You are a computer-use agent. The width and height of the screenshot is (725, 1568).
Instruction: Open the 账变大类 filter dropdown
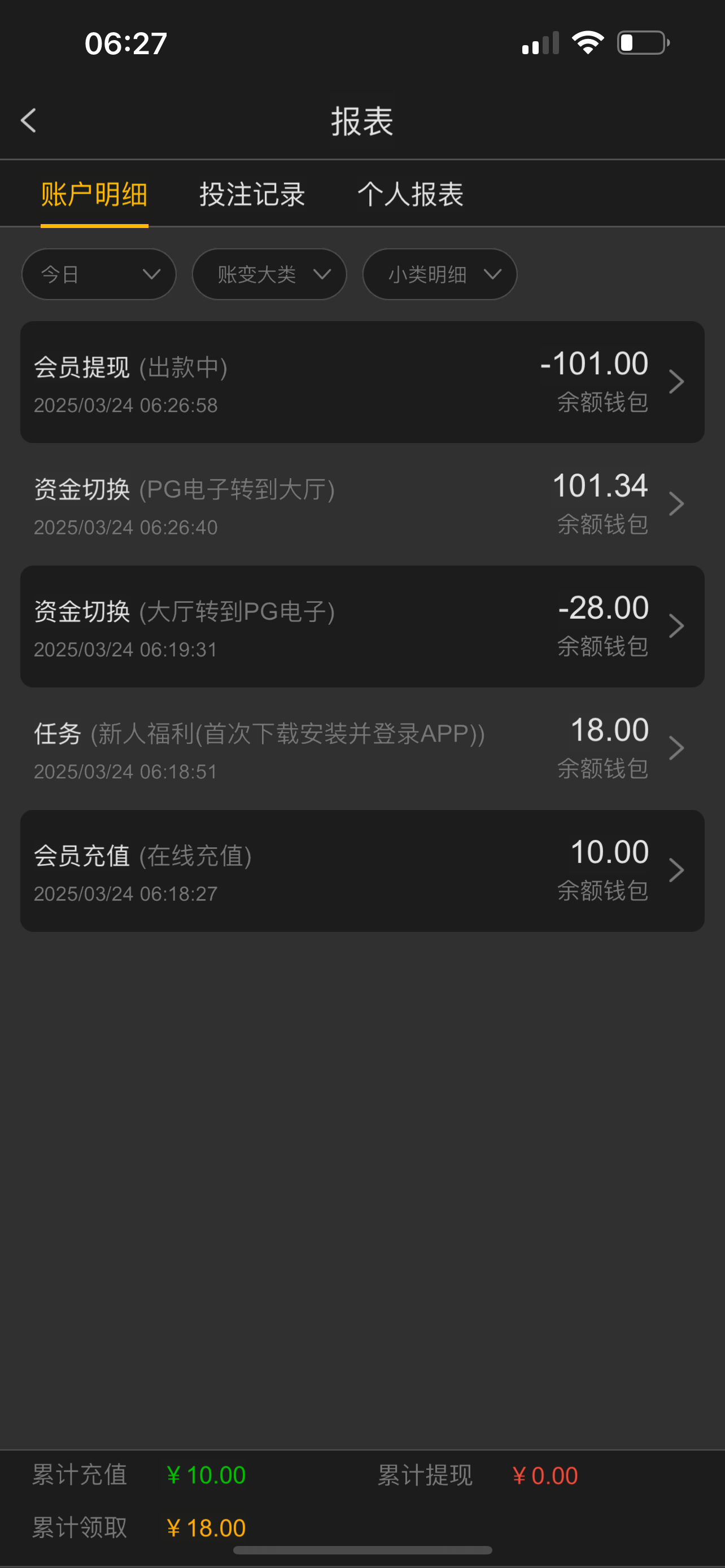point(269,274)
